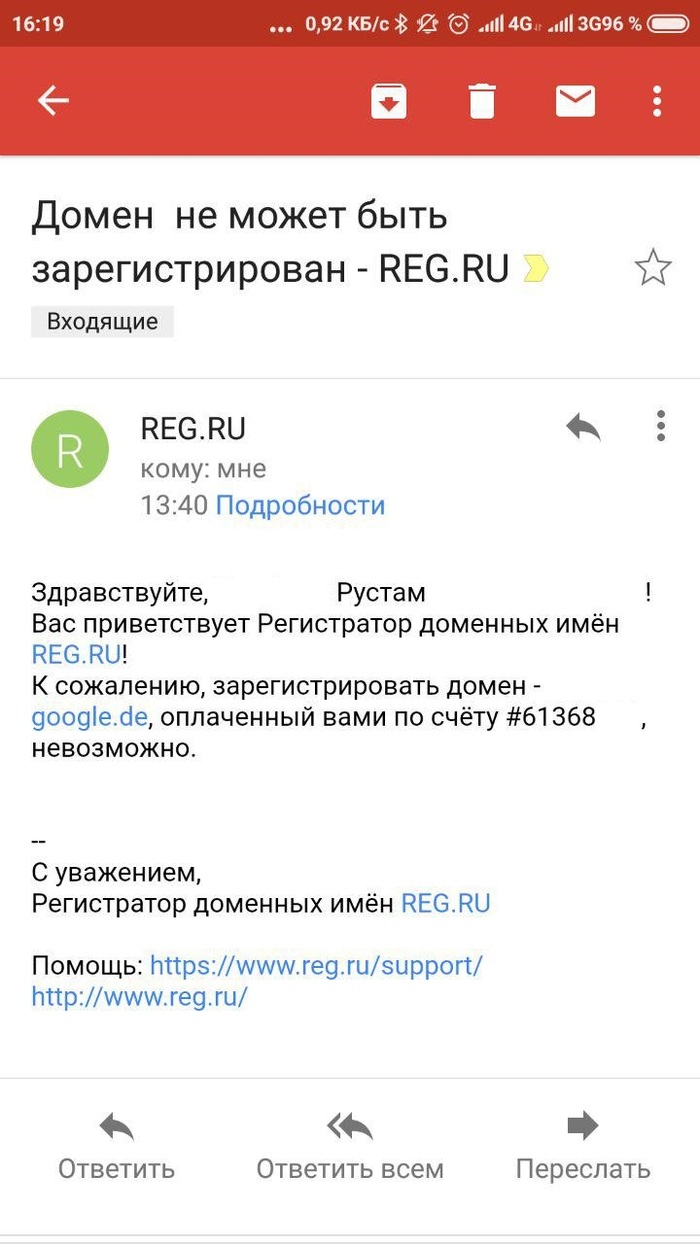The image size is (700, 1244).
Task: Open the overflow menu in the top bar
Action: tap(657, 100)
